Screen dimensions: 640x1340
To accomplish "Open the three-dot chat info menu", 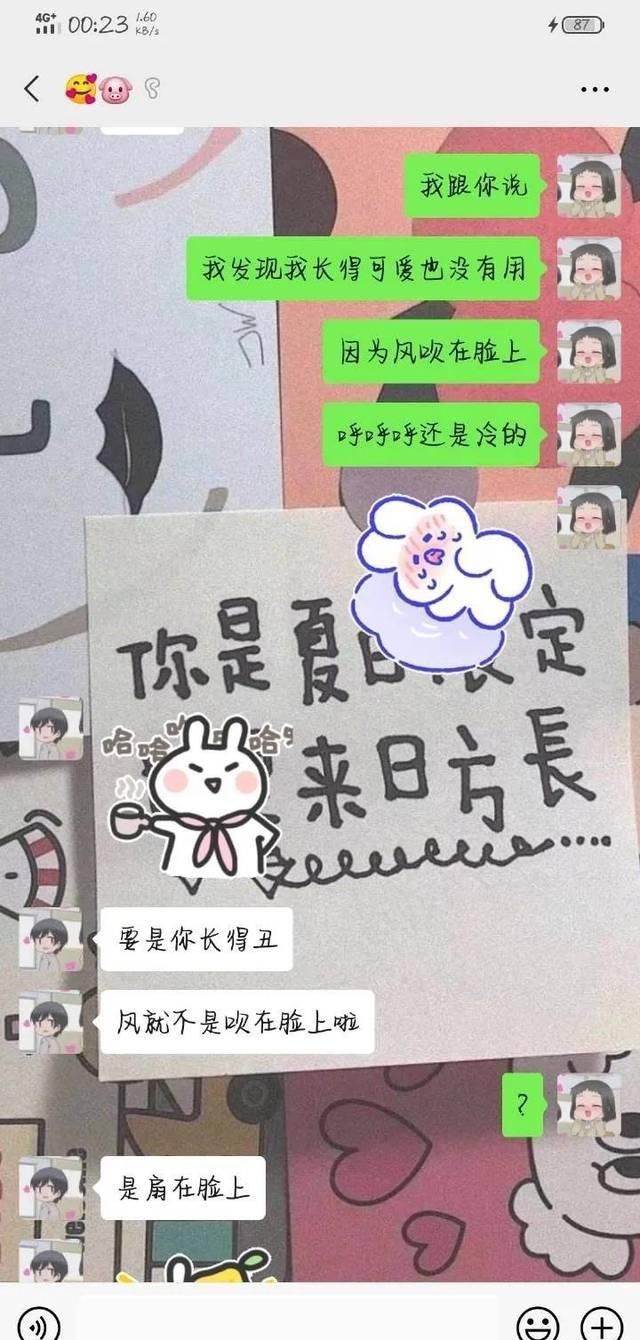I will coord(595,89).
